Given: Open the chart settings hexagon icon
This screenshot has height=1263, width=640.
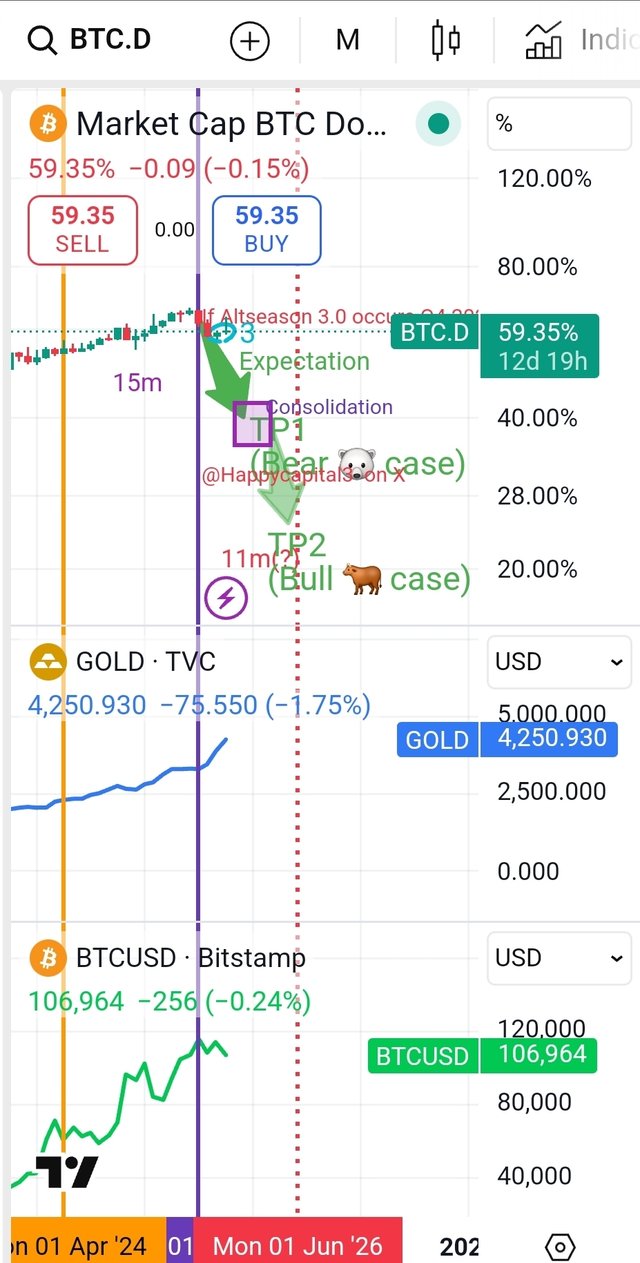Looking at the screenshot, I should pyautogui.click(x=561, y=1247).
